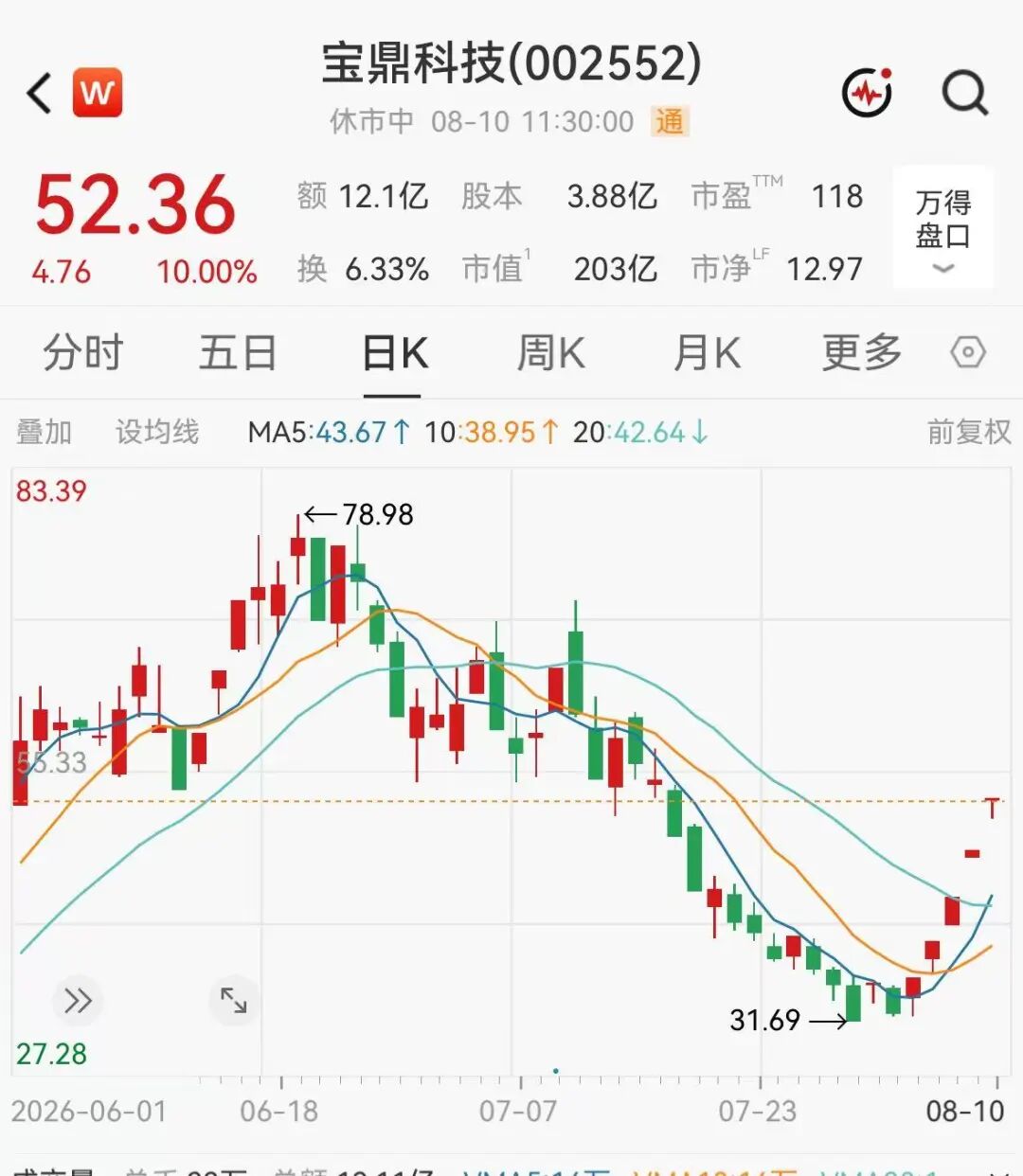Tap the double-arrow chart button

[x=78, y=1001]
